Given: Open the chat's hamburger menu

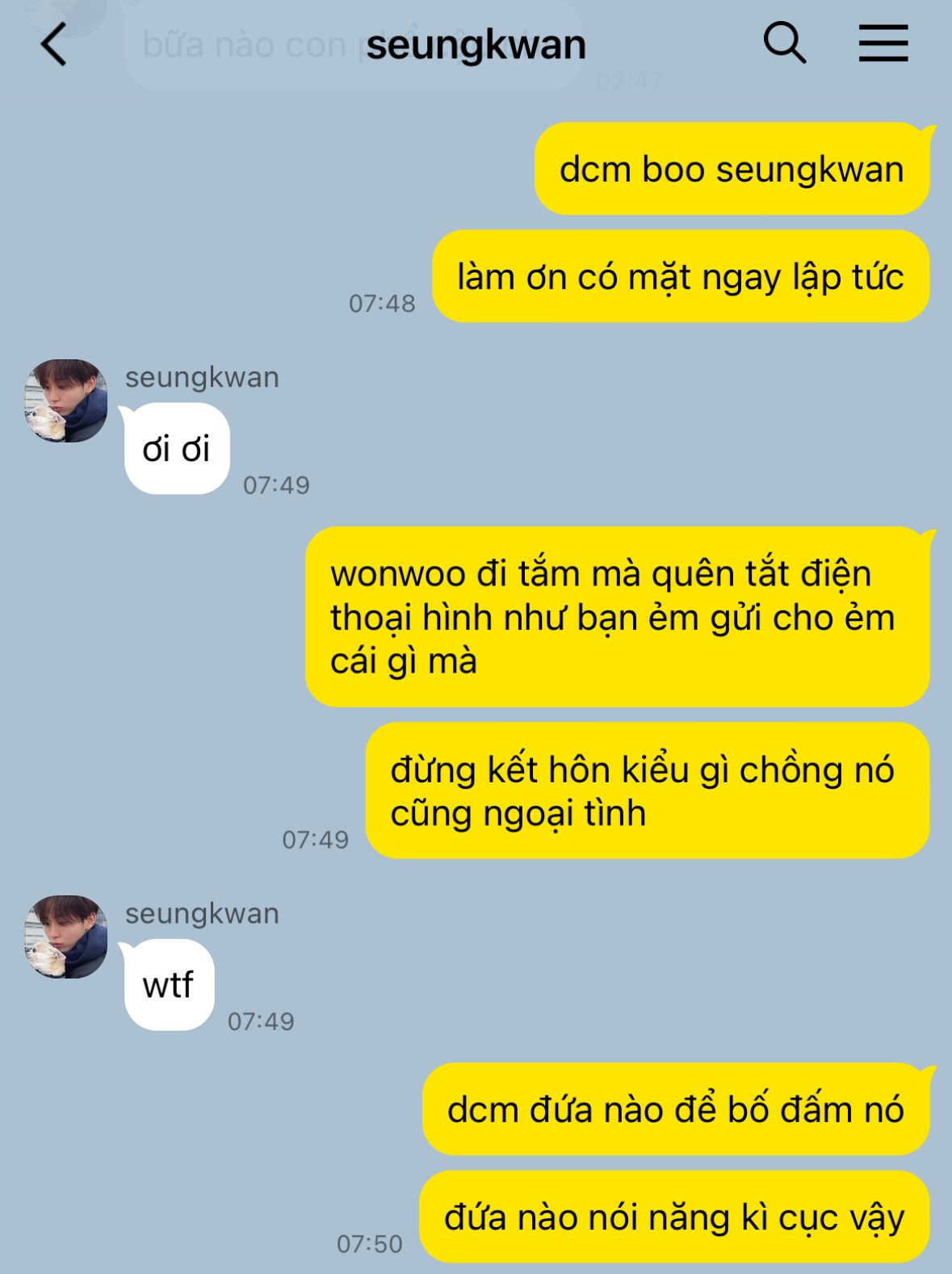Looking at the screenshot, I should coord(883,43).
